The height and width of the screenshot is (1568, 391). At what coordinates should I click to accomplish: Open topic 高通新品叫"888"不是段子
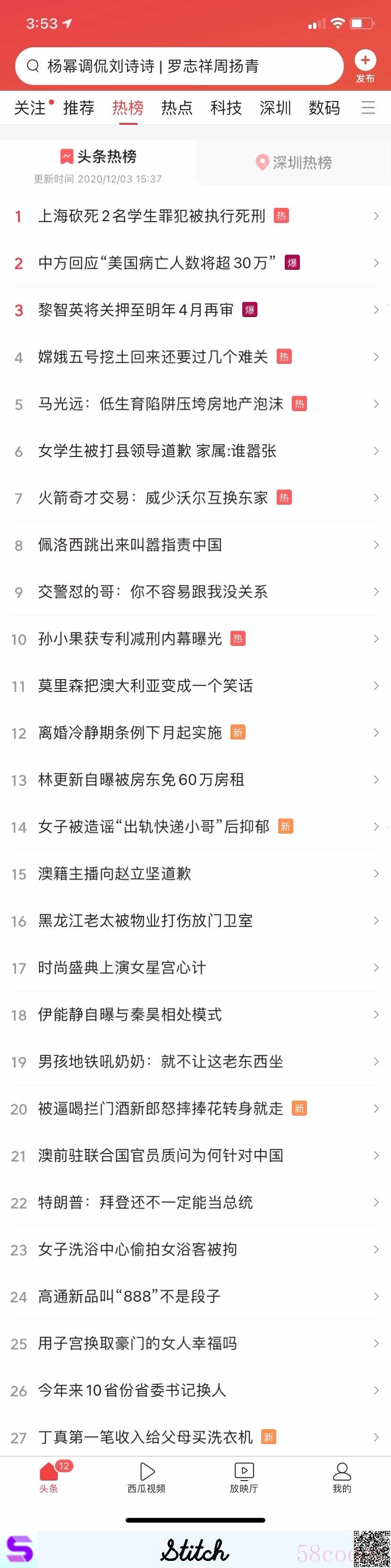pyautogui.click(x=129, y=1297)
